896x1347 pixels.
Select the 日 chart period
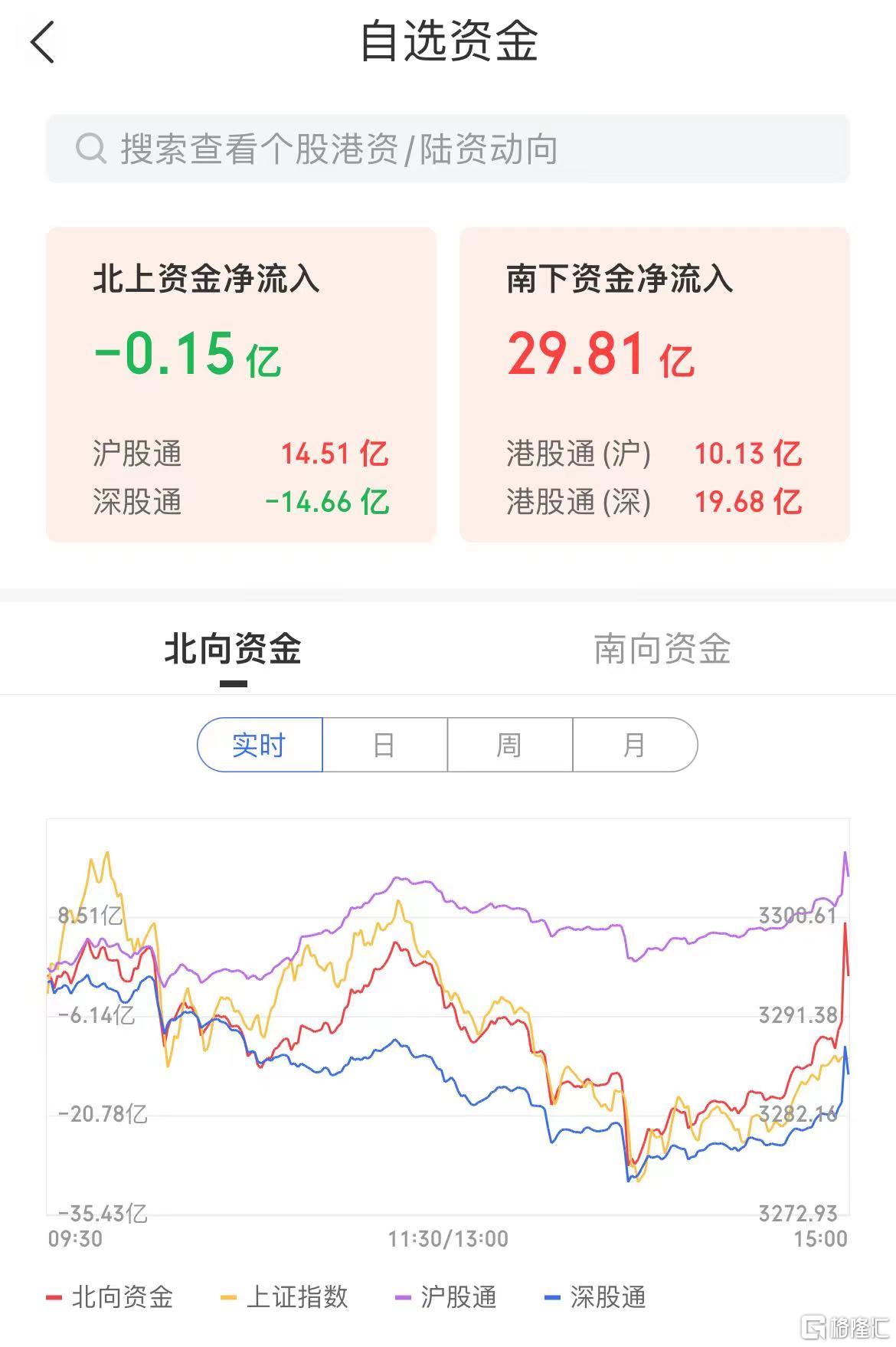point(384,745)
